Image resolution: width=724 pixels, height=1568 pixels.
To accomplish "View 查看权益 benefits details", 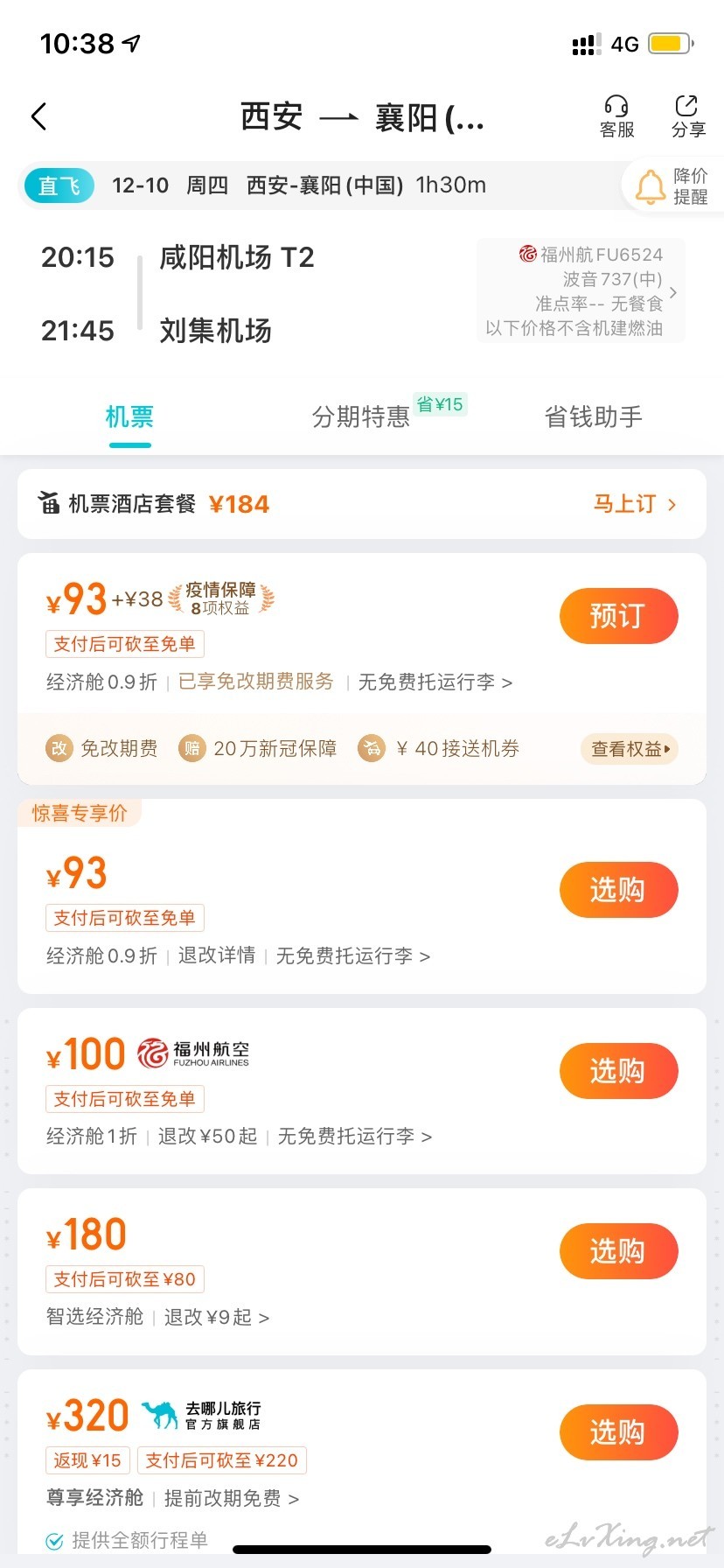I will click(x=630, y=749).
